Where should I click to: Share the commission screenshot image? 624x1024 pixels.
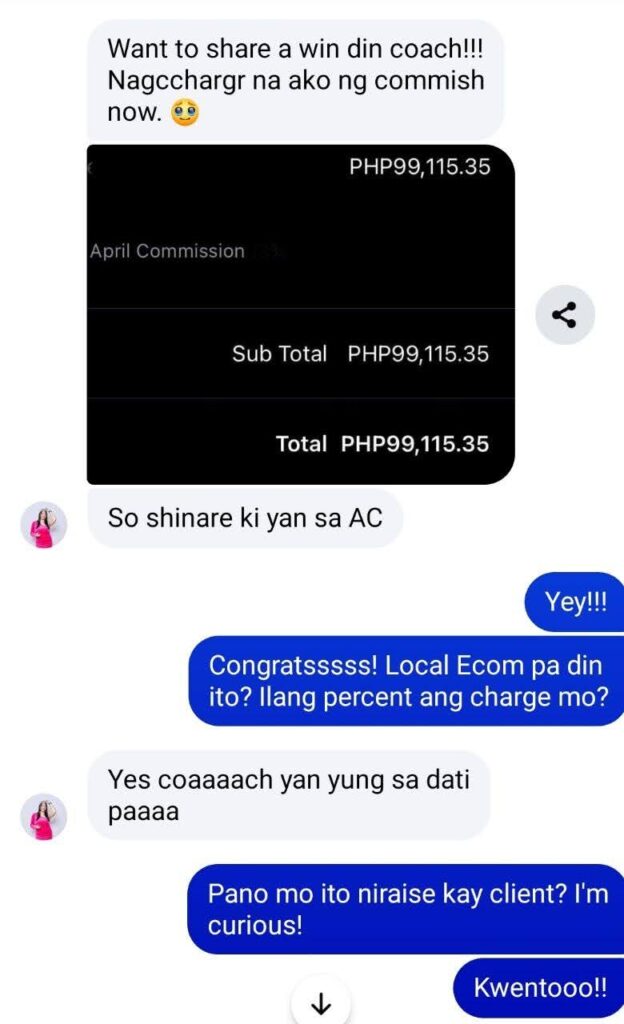tap(565, 315)
